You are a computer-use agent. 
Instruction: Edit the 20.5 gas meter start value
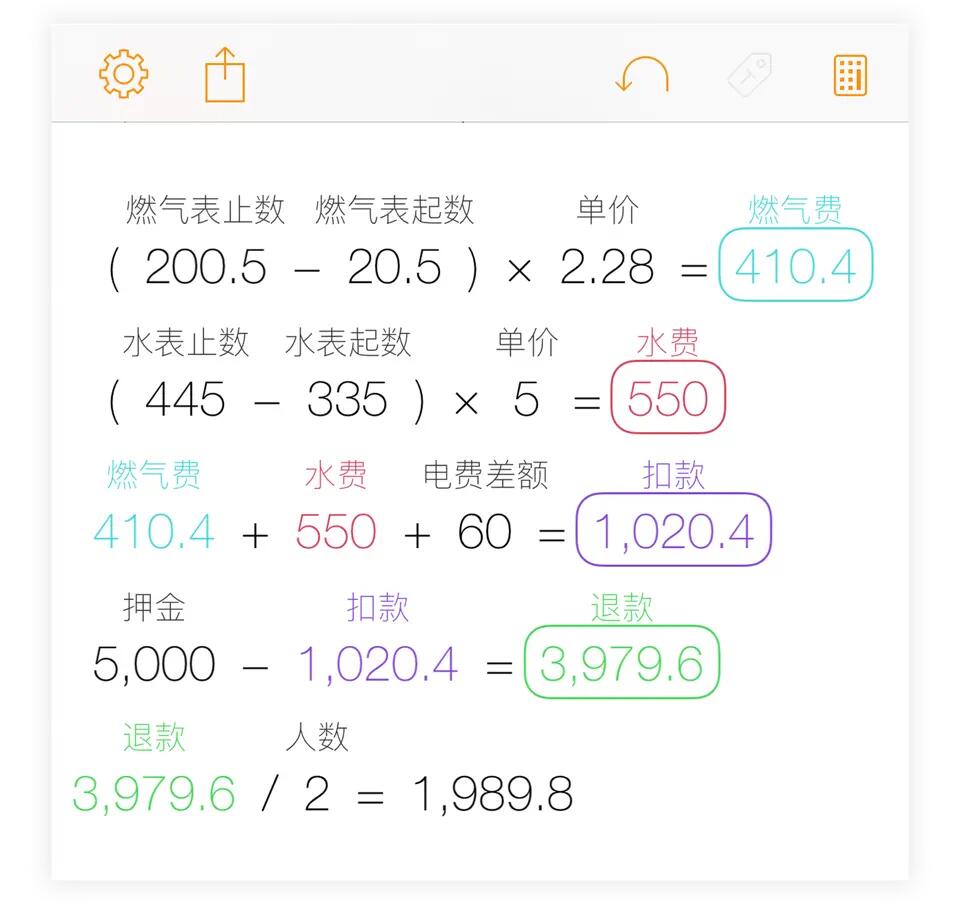click(x=394, y=267)
